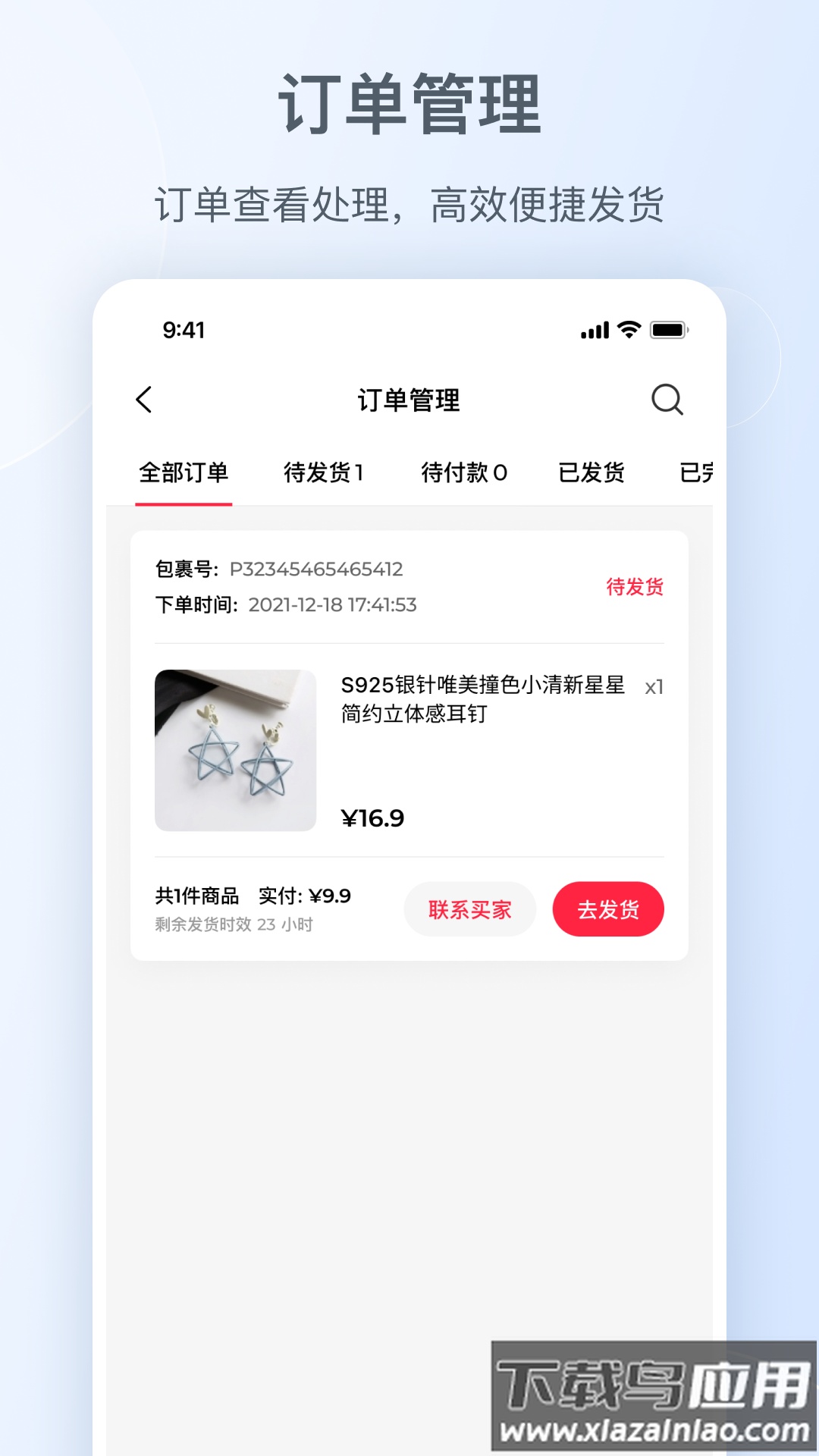
Task: Click the 剩余发货时效 23 小时 countdown text
Action: (235, 925)
